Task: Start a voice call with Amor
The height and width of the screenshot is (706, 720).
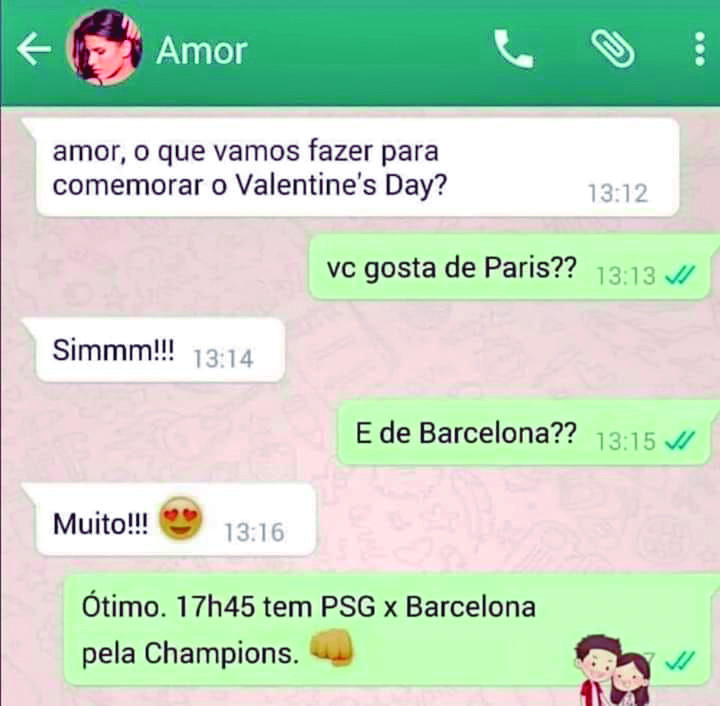Action: 513,49
